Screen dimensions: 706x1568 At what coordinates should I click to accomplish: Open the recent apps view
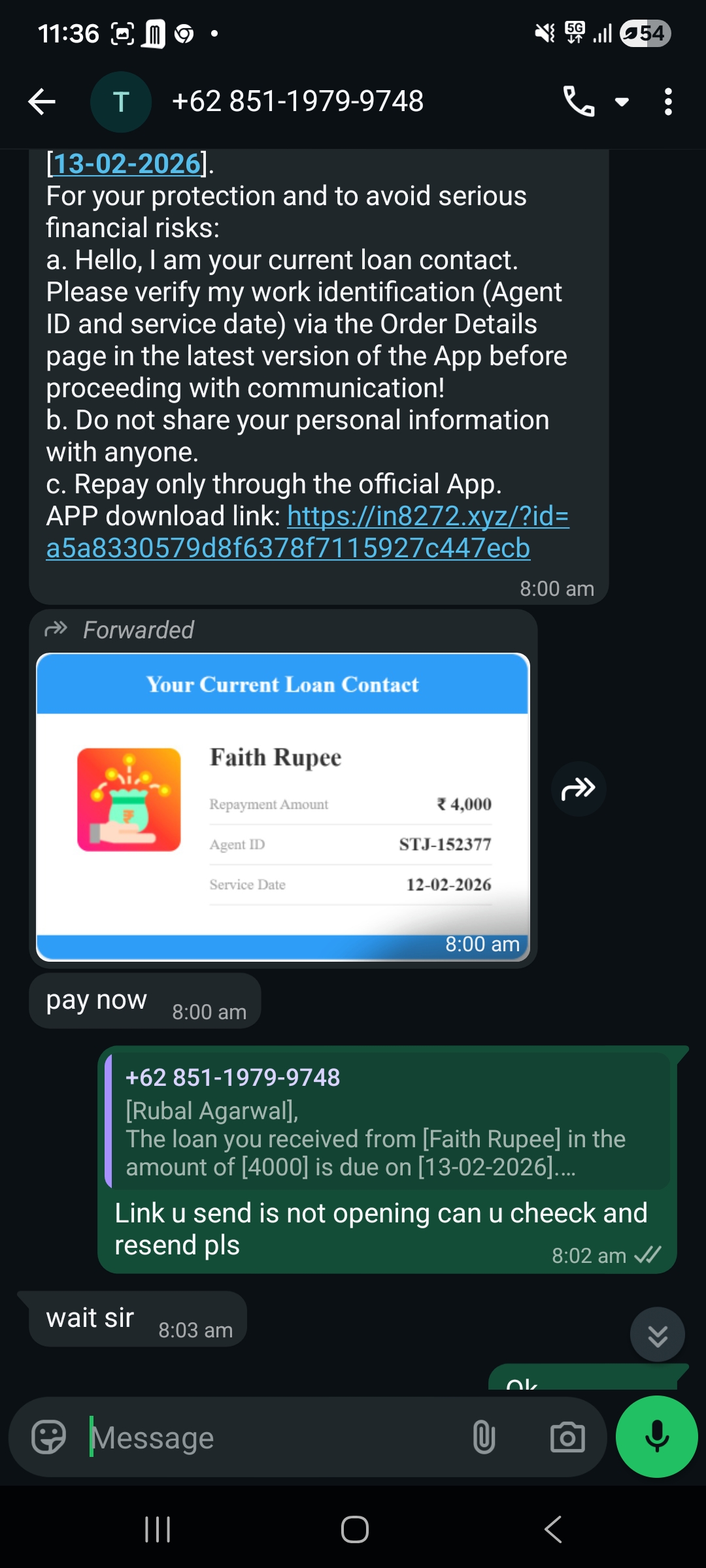(x=158, y=1529)
